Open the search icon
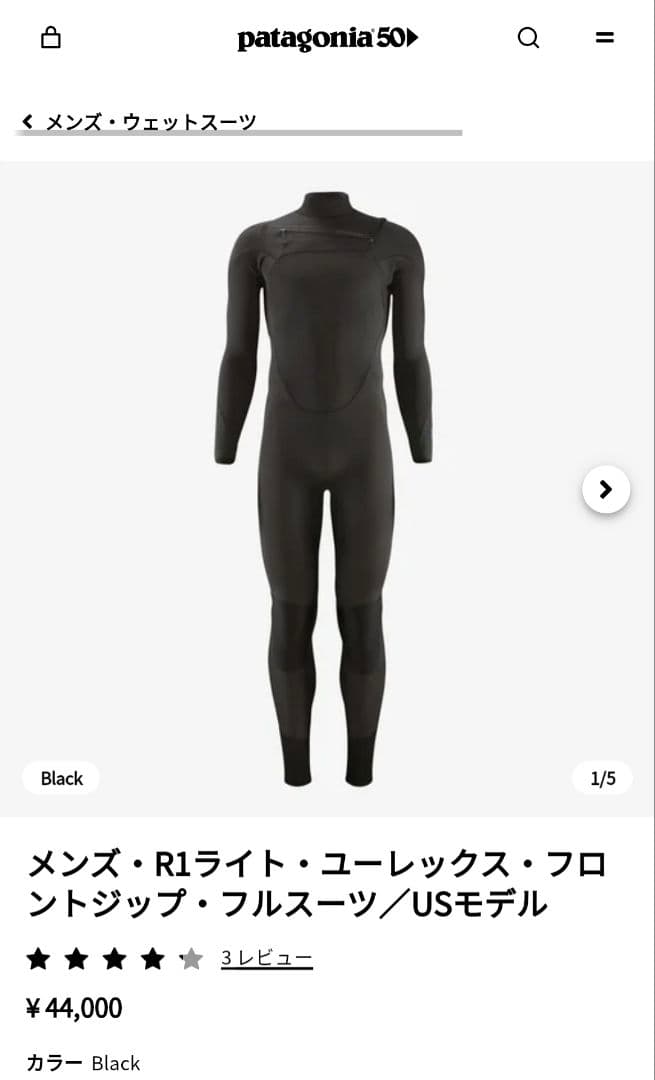 click(x=528, y=38)
